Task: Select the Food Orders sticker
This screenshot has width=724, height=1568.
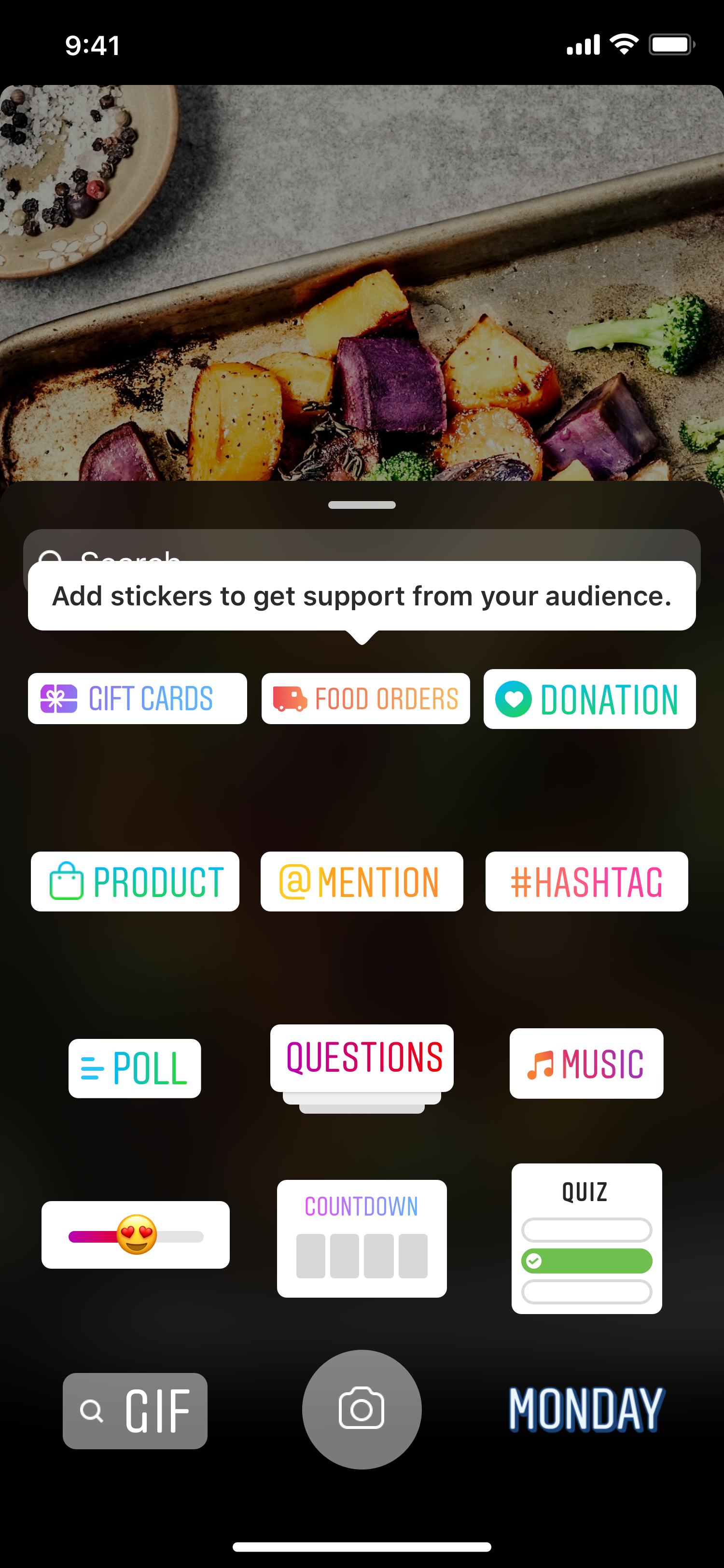Action: coord(365,698)
